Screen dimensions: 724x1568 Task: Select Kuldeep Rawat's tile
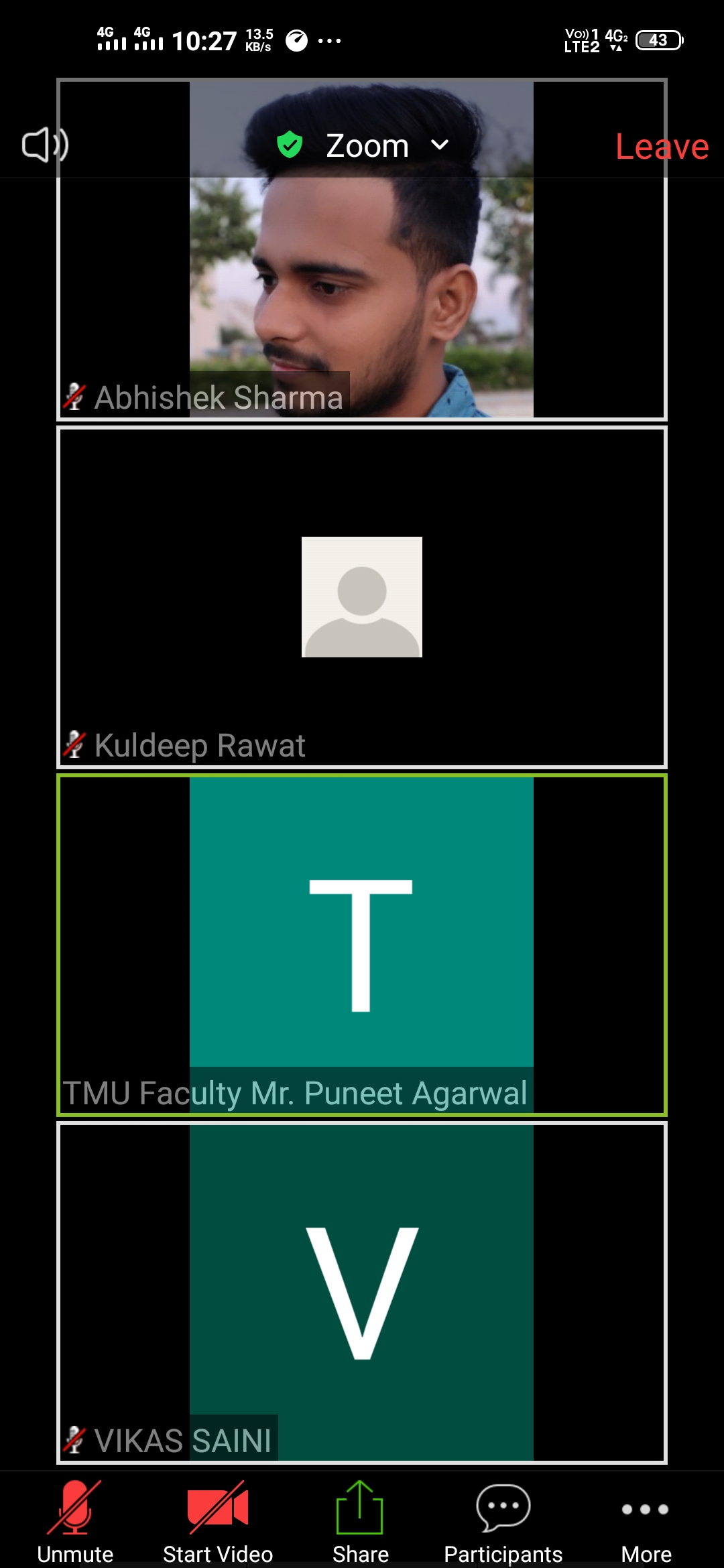(362, 597)
